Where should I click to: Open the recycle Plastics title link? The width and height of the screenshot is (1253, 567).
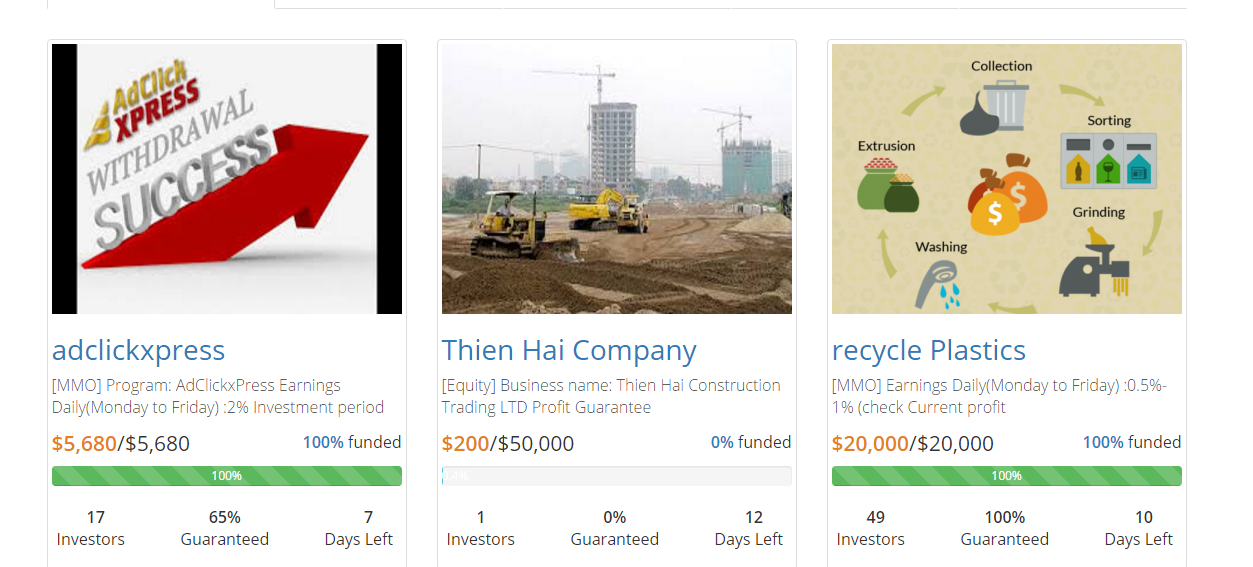[x=928, y=350]
